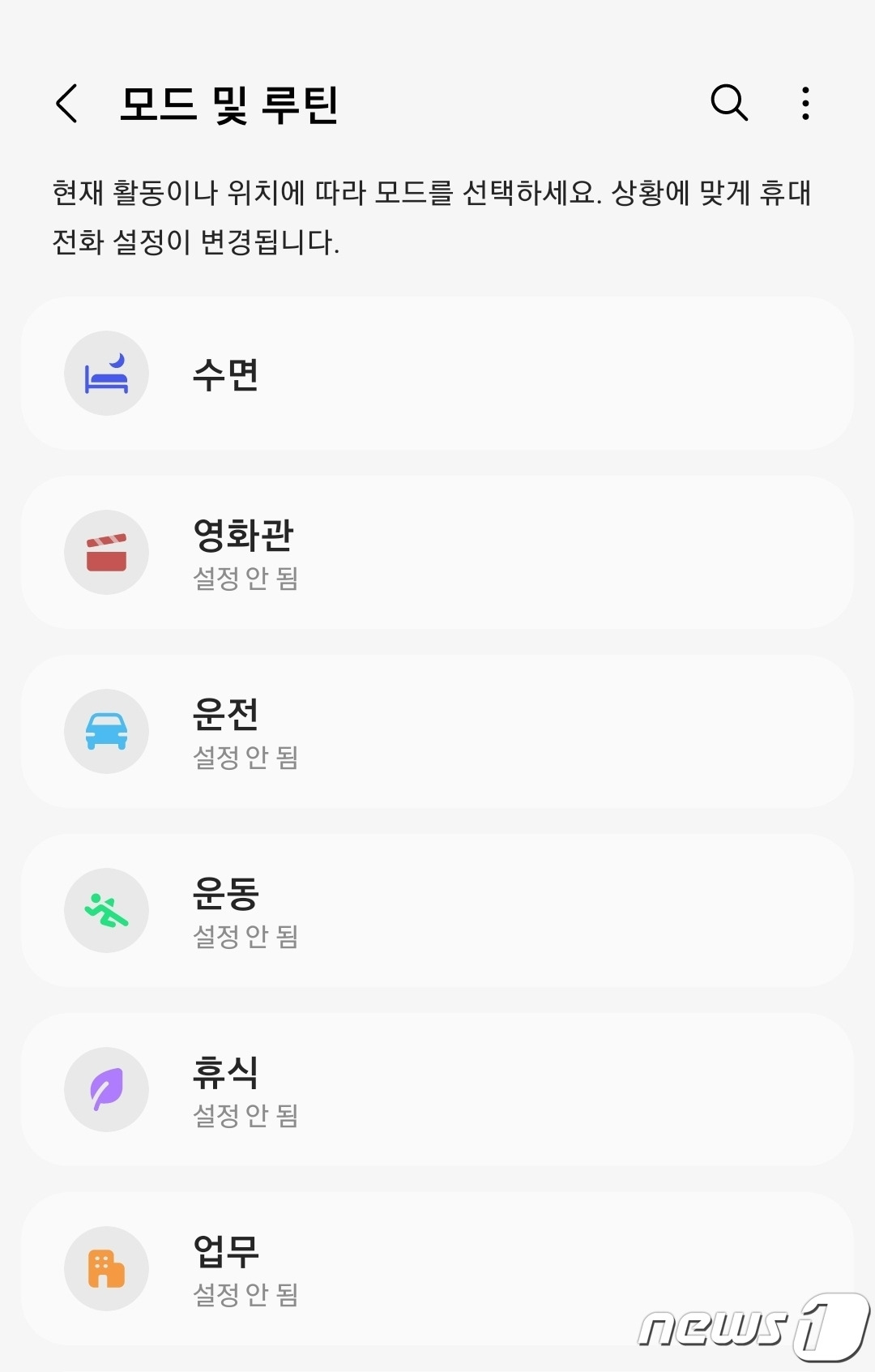Image resolution: width=875 pixels, height=1372 pixels.
Task: Choose the 휴식 mode
Action: pyautogui.click(x=437, y=1090)
